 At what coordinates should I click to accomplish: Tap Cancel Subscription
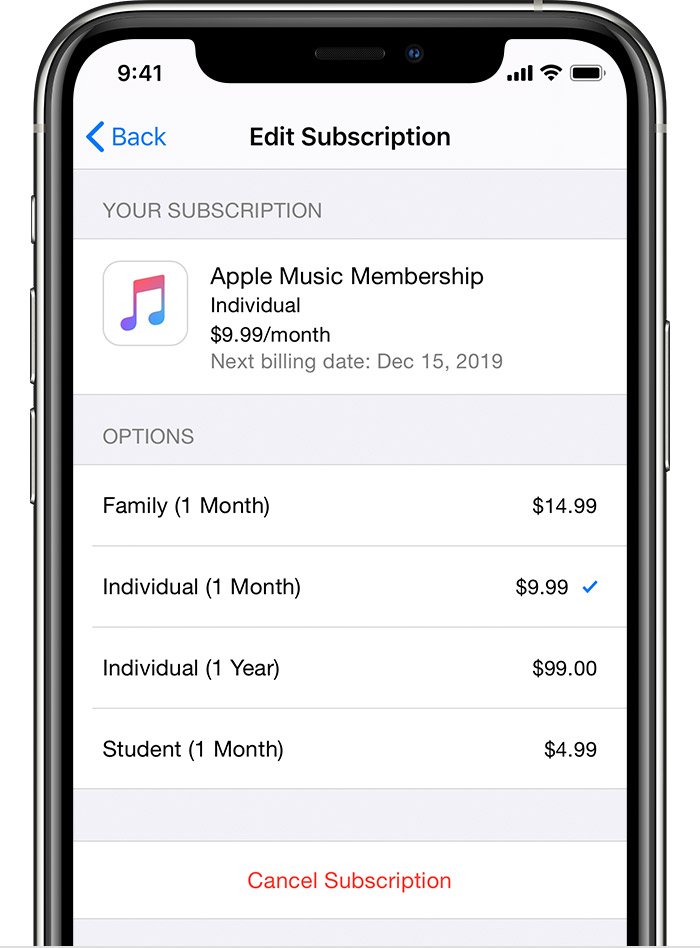(x=349, y=881)
